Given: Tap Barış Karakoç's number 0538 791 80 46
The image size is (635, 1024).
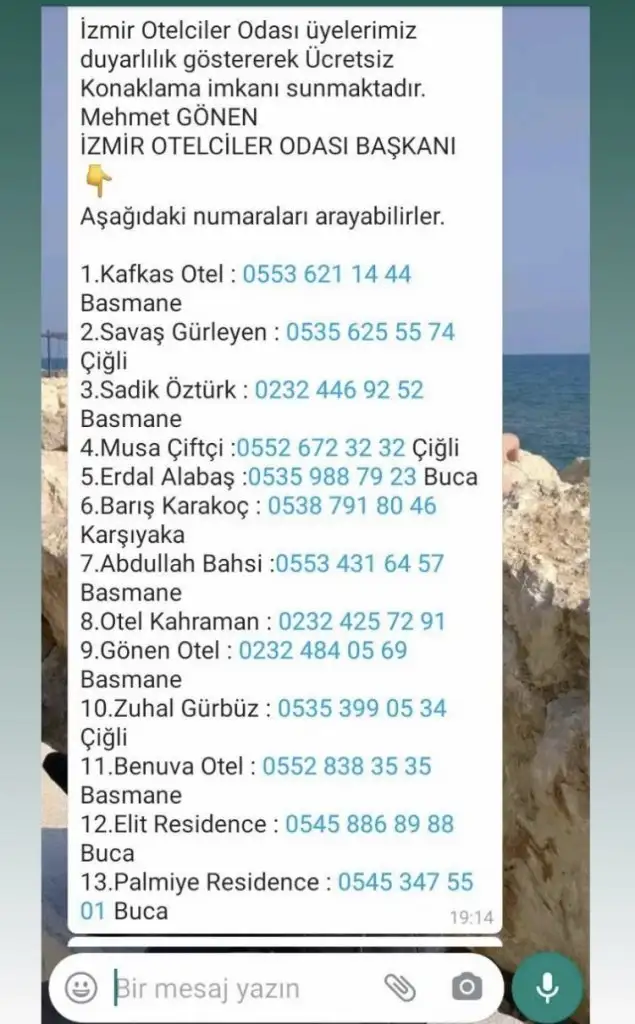Looking at the screenshot, I should 352,506.
